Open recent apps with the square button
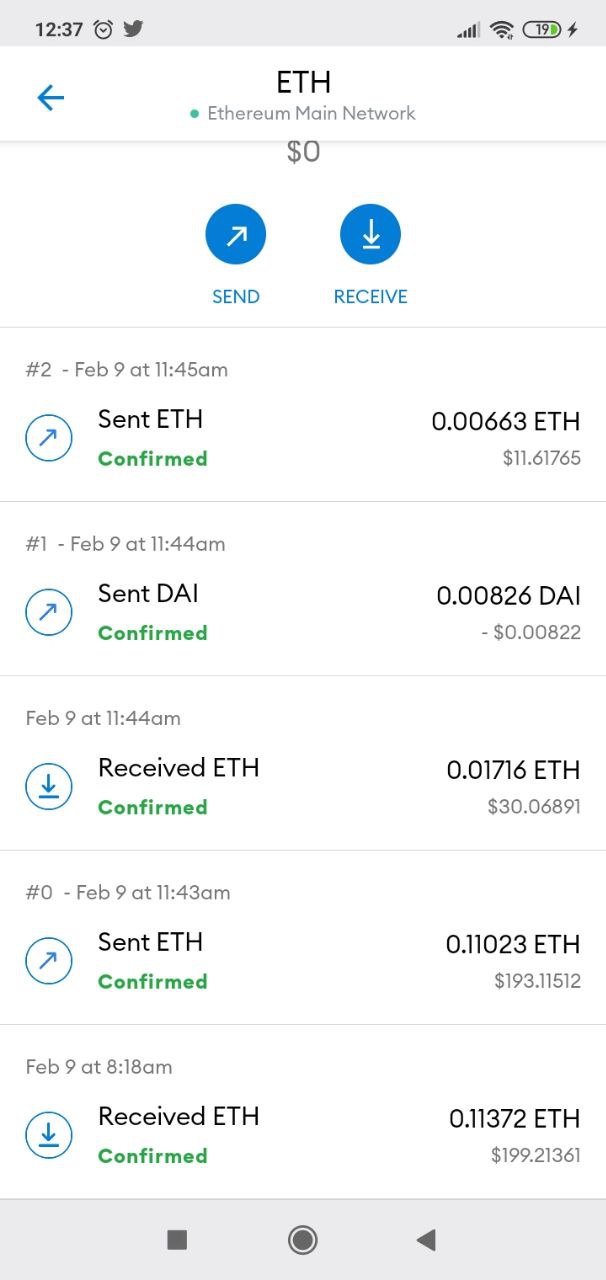606x1280 pixels. (177, 1240)
